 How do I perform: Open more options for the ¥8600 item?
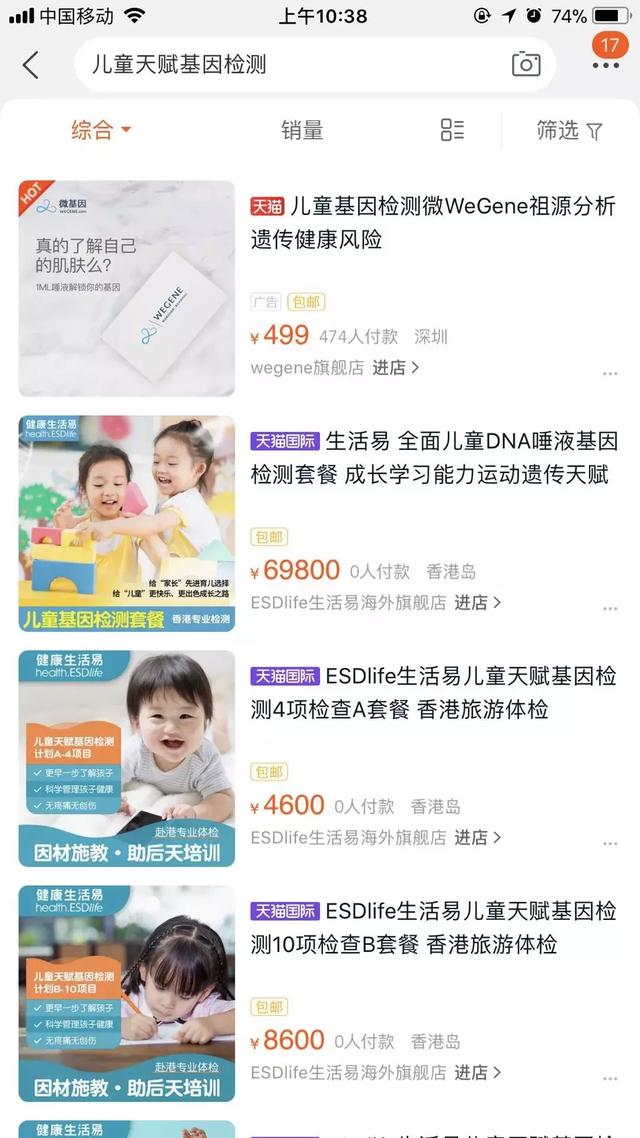click(x=610, y=1079)
